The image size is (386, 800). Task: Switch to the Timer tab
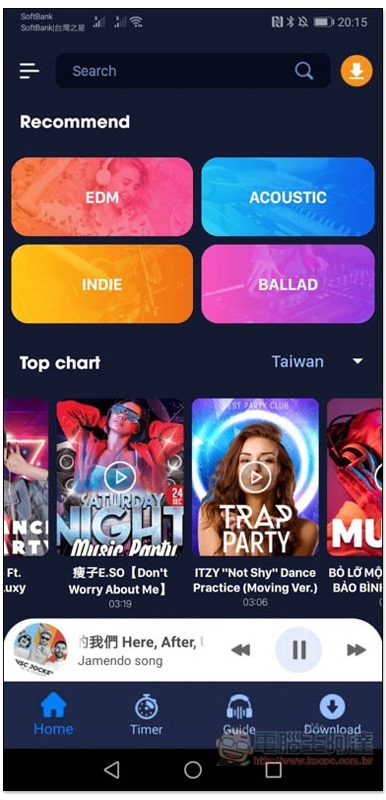pyautogui.click(x=146, y=715)
